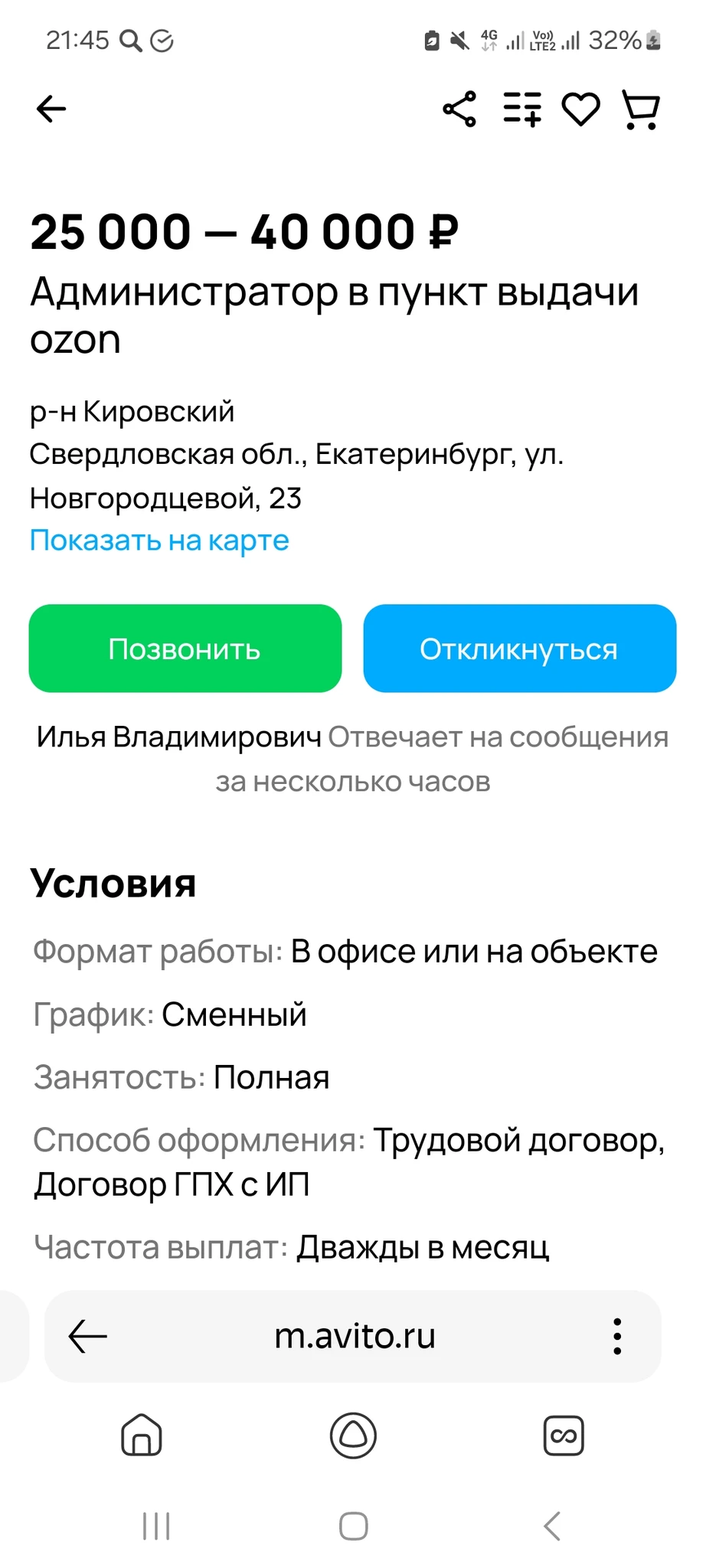Tap the m.avito.ru address bar
The width and height of the screenshot is (706, 1568).
[x=355, y=1336]
